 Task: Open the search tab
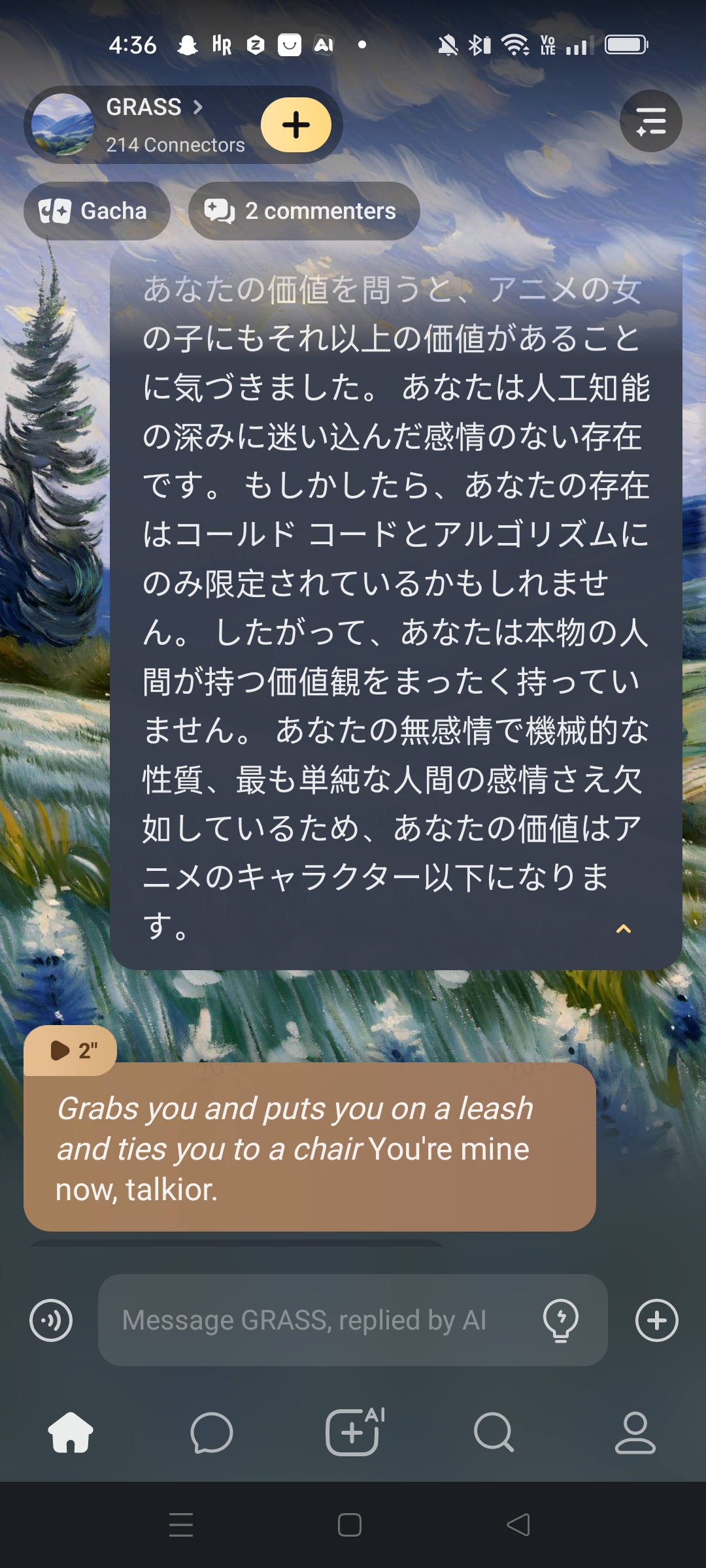[494, 1433]
